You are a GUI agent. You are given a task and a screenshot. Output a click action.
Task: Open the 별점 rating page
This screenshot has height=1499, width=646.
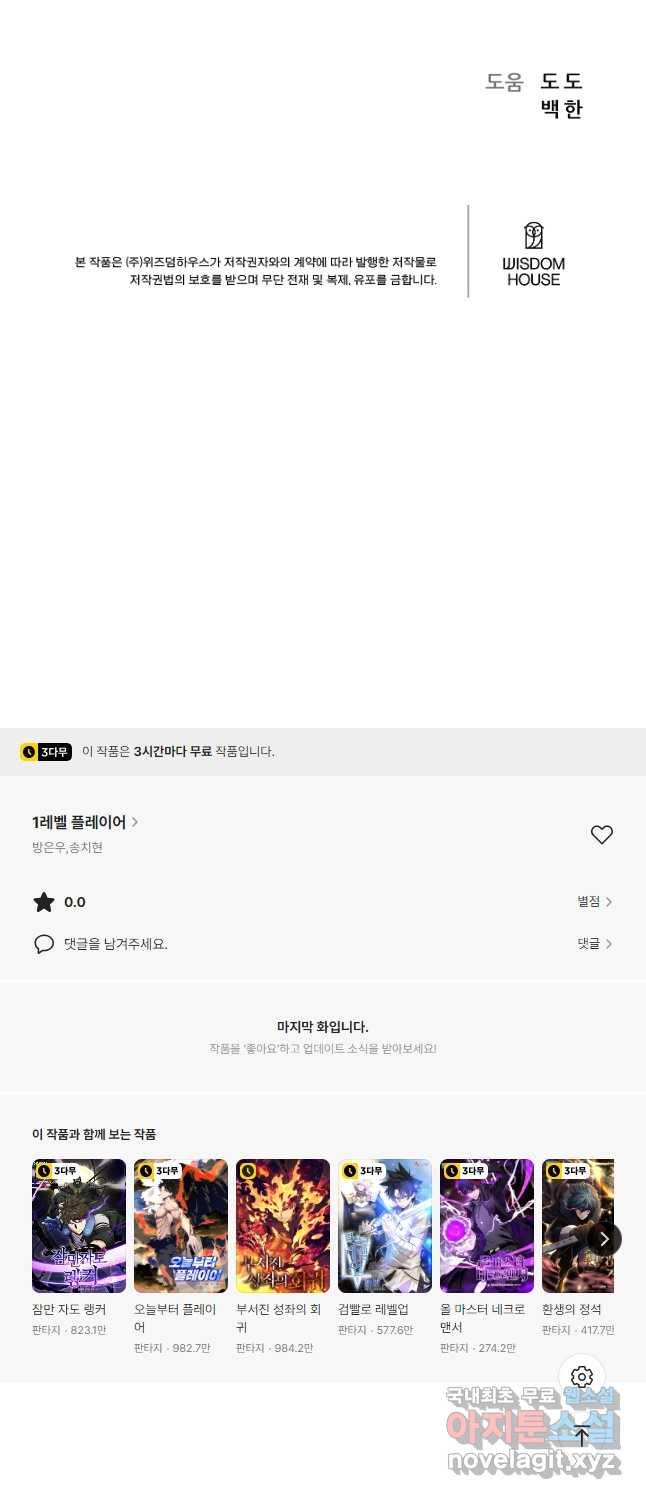594,902
